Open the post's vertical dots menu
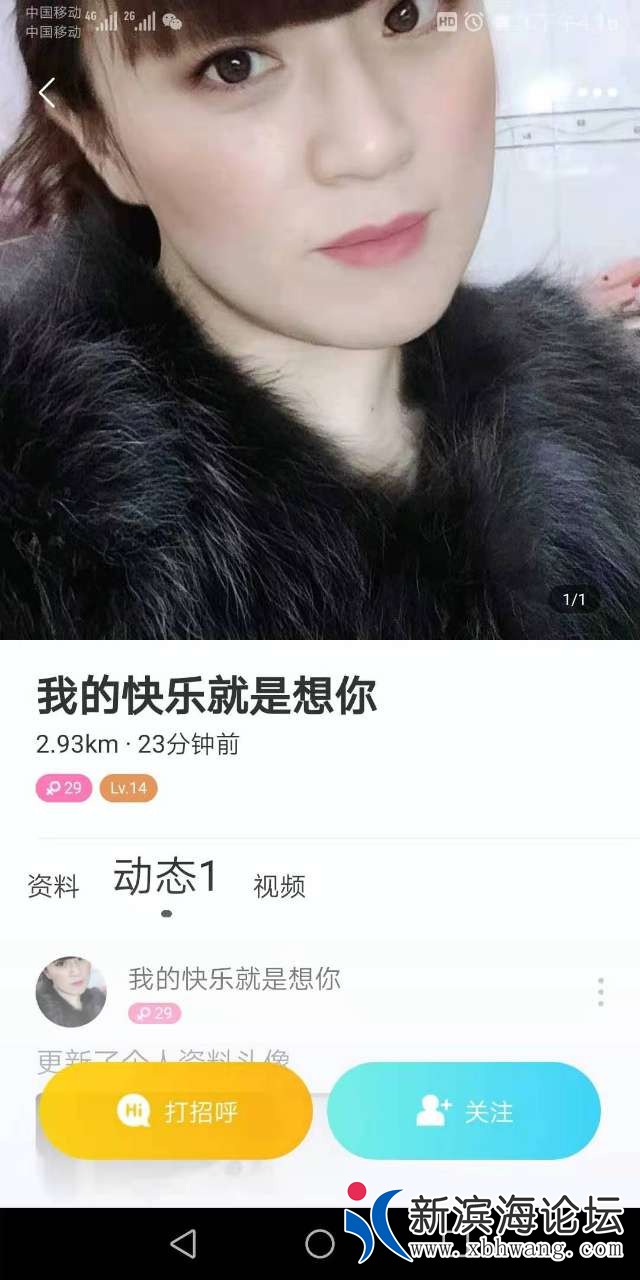The width and height of the screenshot is (640, 1280). point(600,991)
